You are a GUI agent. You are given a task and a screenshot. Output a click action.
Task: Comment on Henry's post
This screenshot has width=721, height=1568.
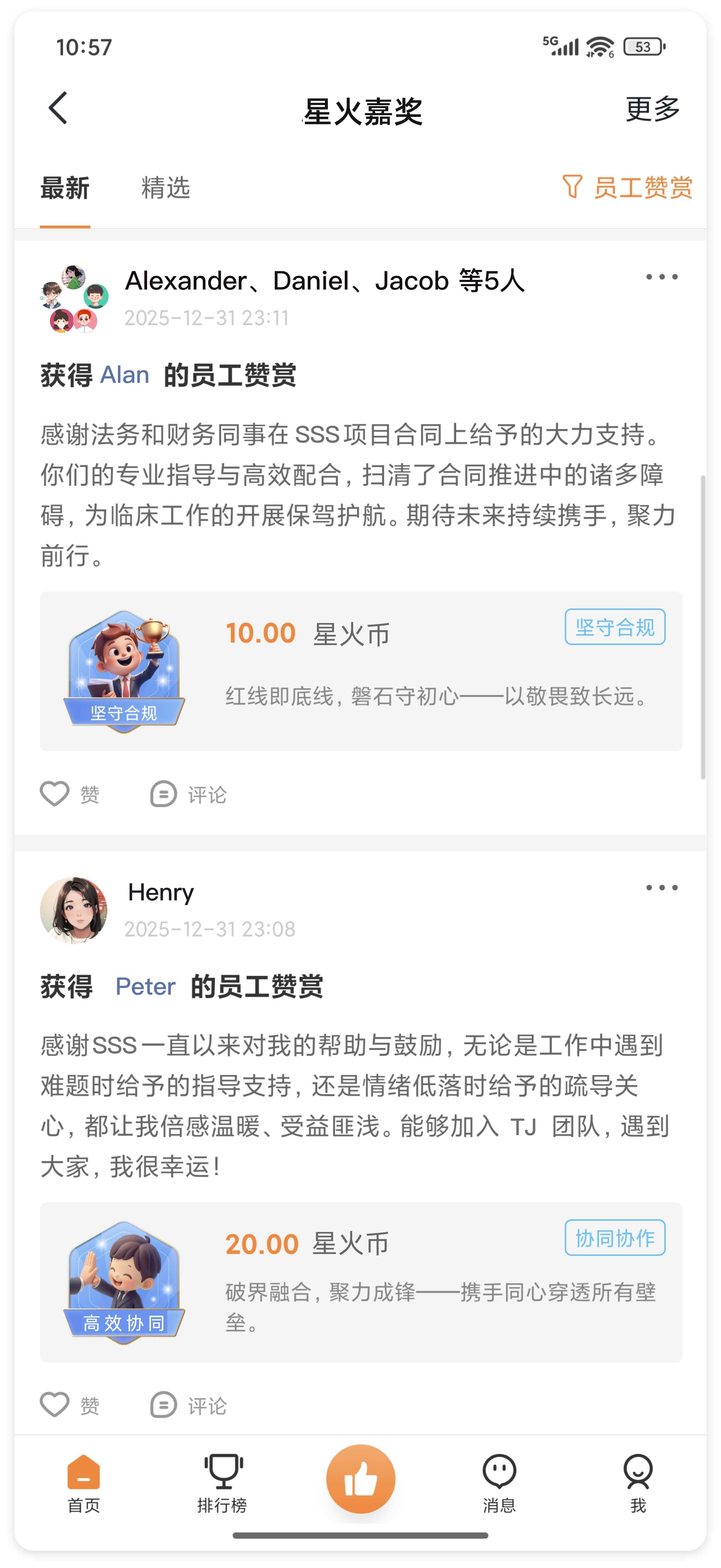[x=188, y=1405]
